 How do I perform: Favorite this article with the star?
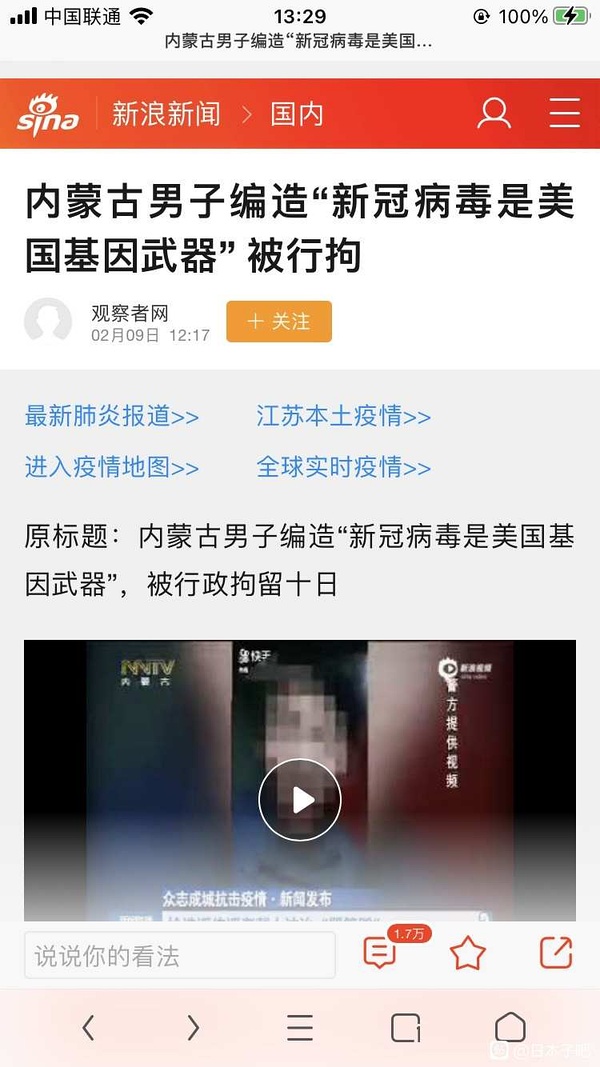click(467, 954)
